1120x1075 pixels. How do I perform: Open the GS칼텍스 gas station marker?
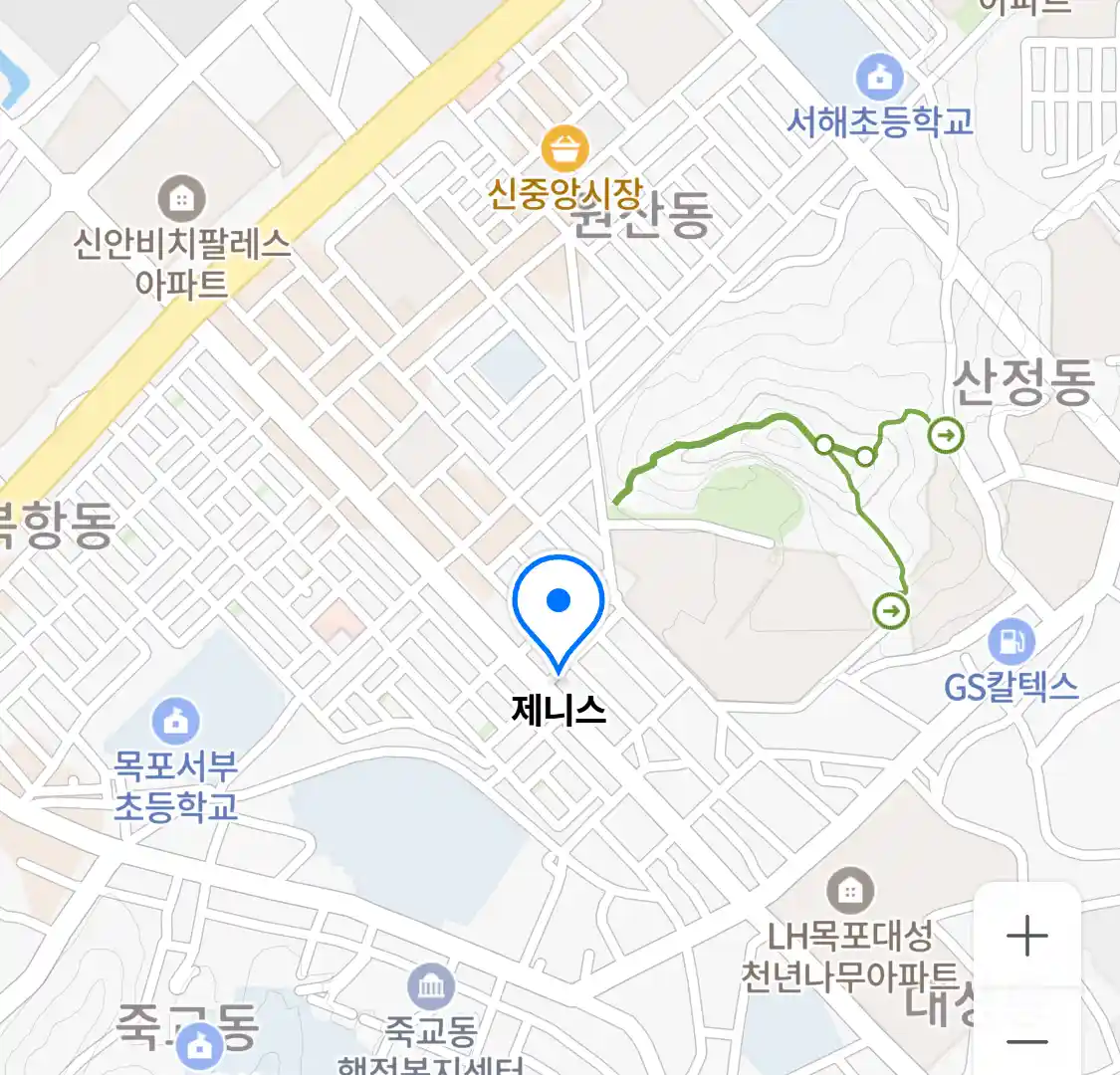1011,642
